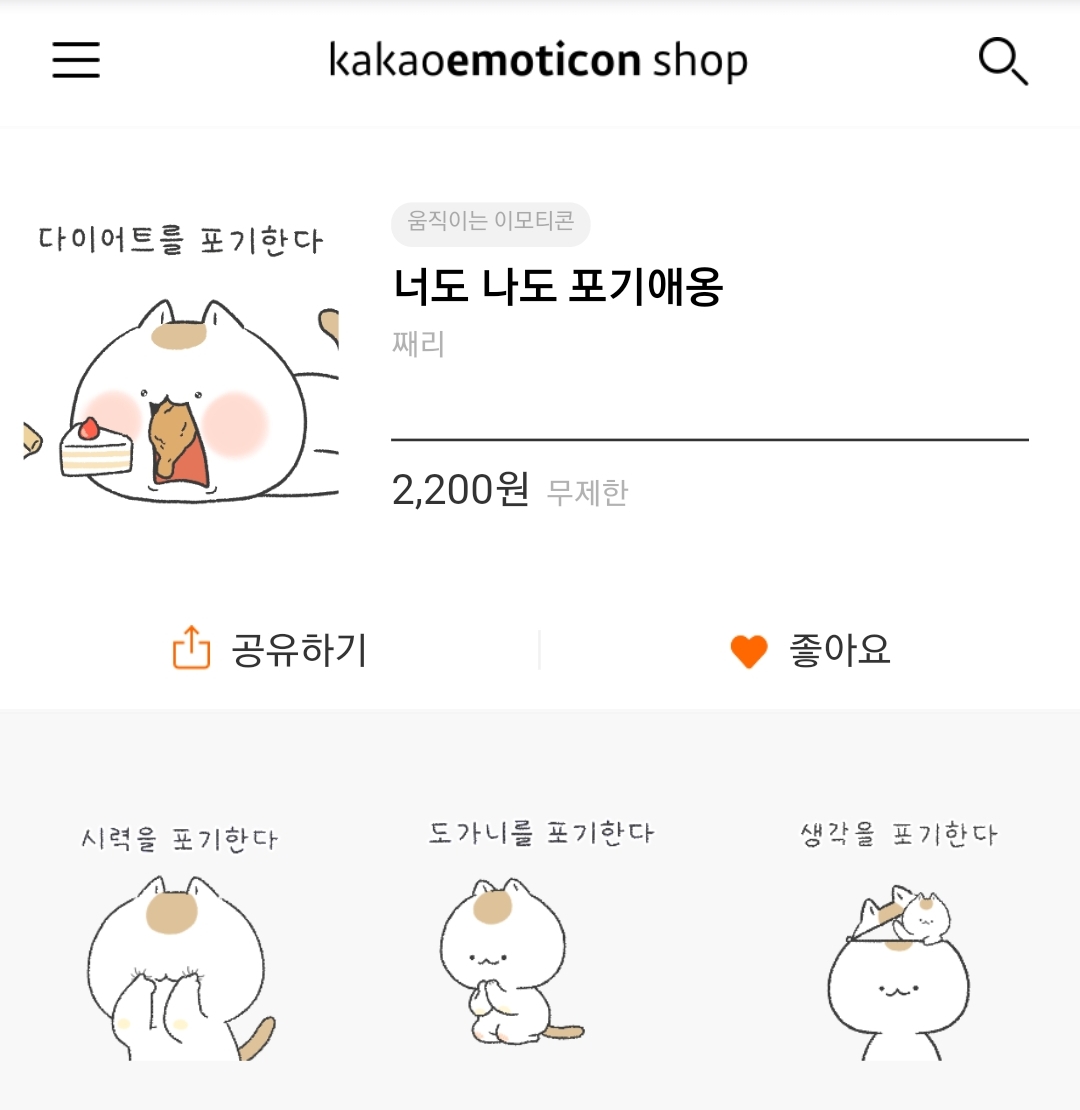Open the hamburger menu
Image resolution: width=1080 pixels, height=1110 pixels.
[x=76, y=60]
